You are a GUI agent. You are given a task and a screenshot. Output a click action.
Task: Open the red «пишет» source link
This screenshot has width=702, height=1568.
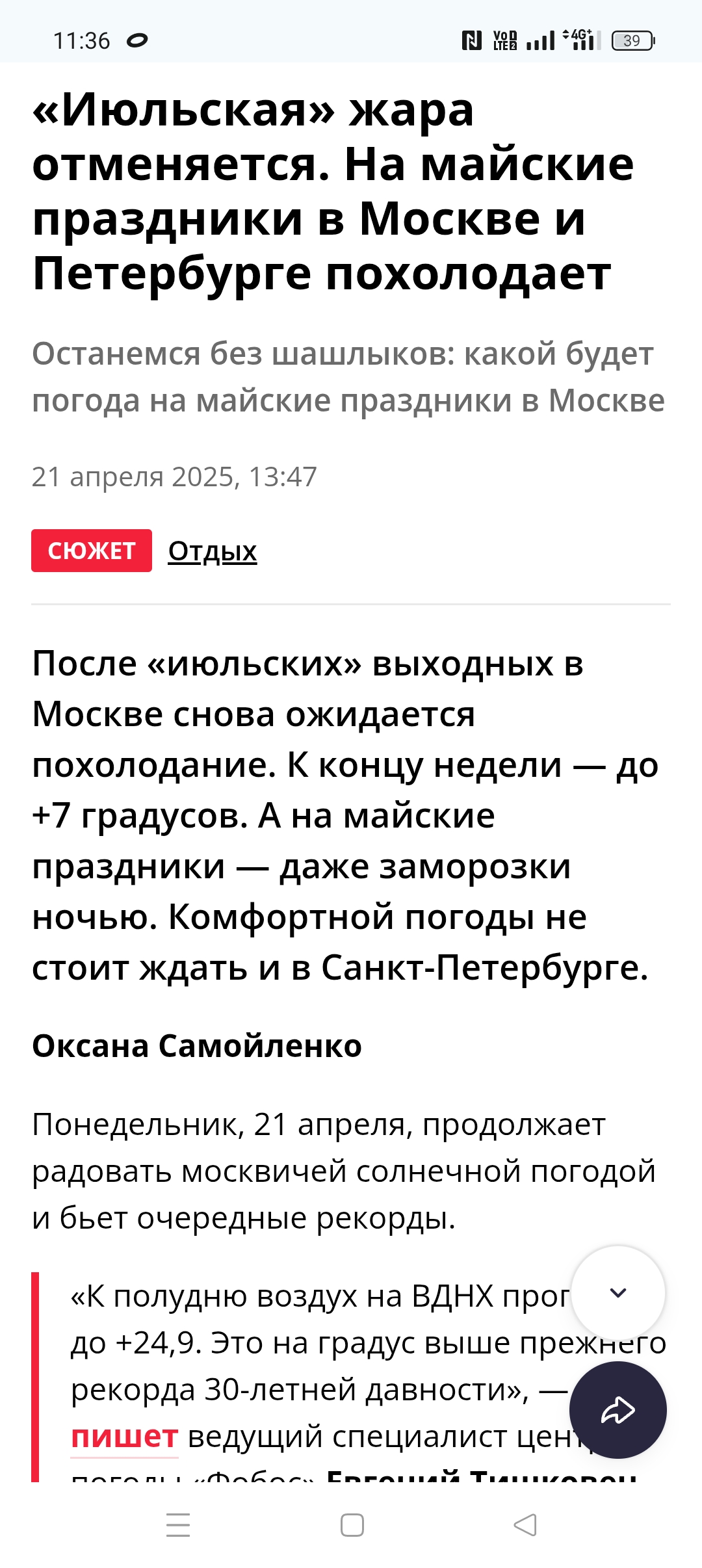pyautogui.click(x=124, y=1436)
